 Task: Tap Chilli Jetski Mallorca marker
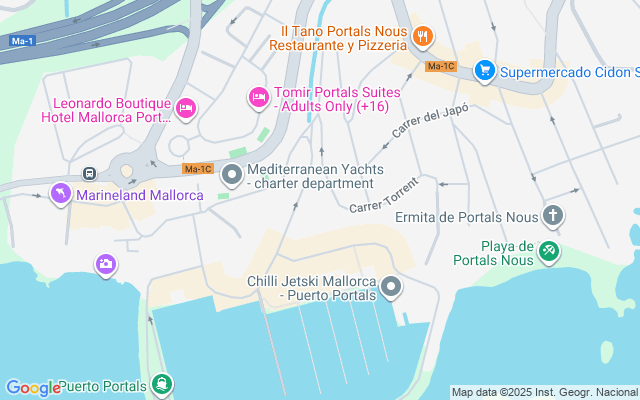click(x=392, y=288)
